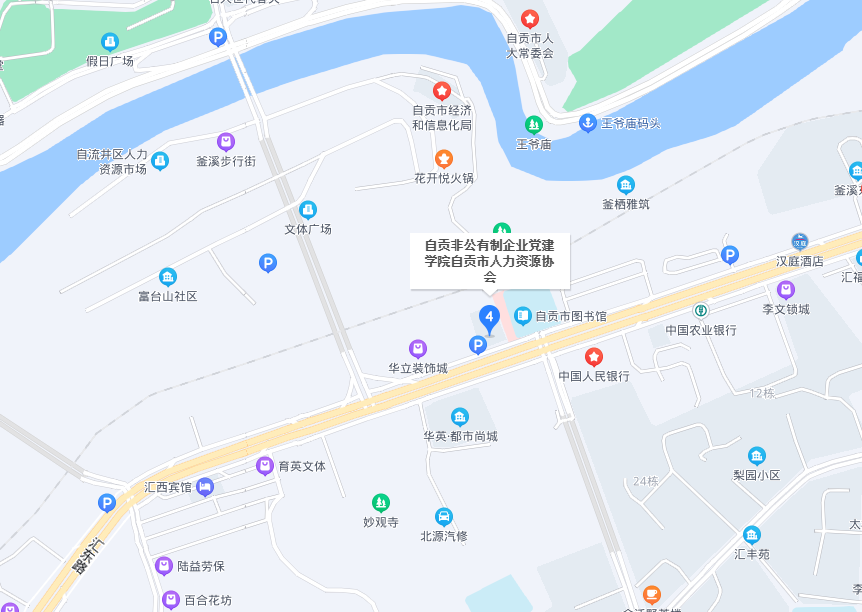Select the 华立装饰城 marker
The width and height of the screenshot is (862, 612).
point(418,349)
